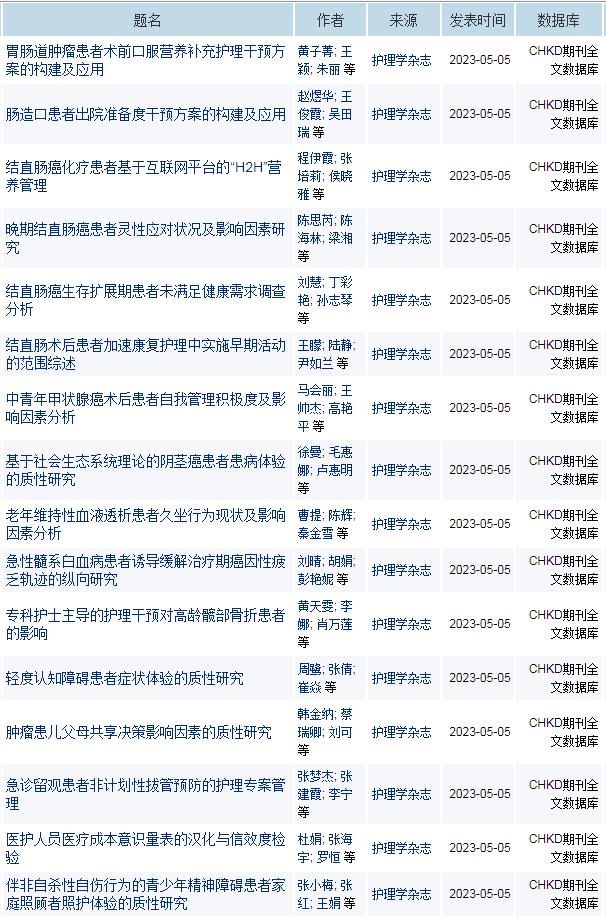Screen dimensions: 606x920
Task: Open 晚期结直肠癌患者灵性应对状况及影响因素研究
Action: (145, 238)
